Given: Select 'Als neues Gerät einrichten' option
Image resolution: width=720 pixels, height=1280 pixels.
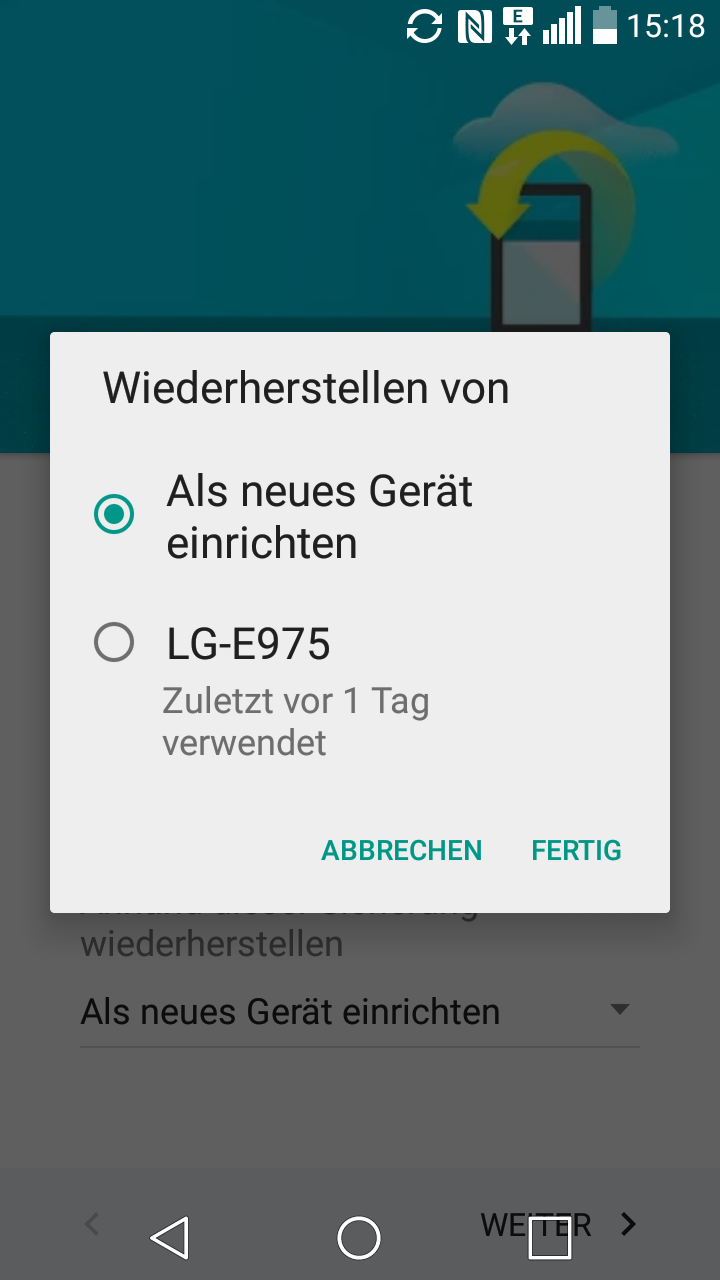Looking at the screenshot, I should [x=114, y=515].
